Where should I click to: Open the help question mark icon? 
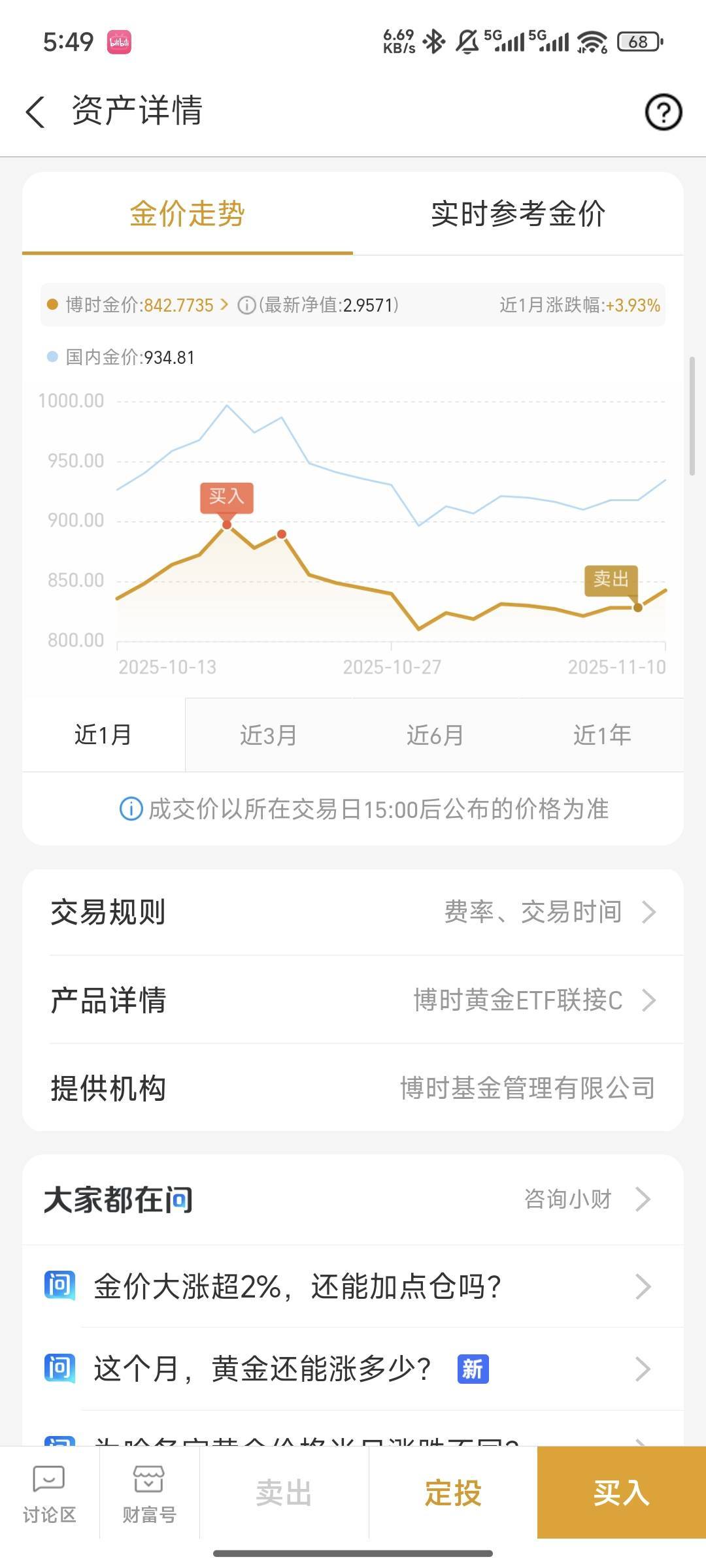[x=664, y=112]
